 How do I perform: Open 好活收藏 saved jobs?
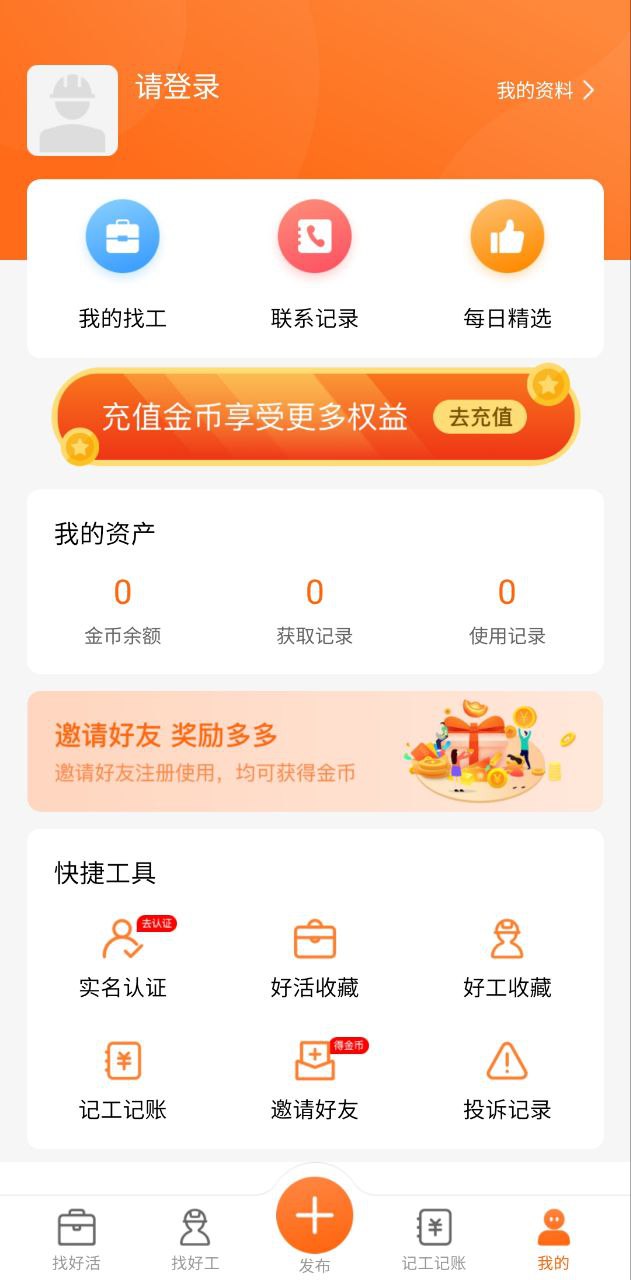click(x=314, y=958)
